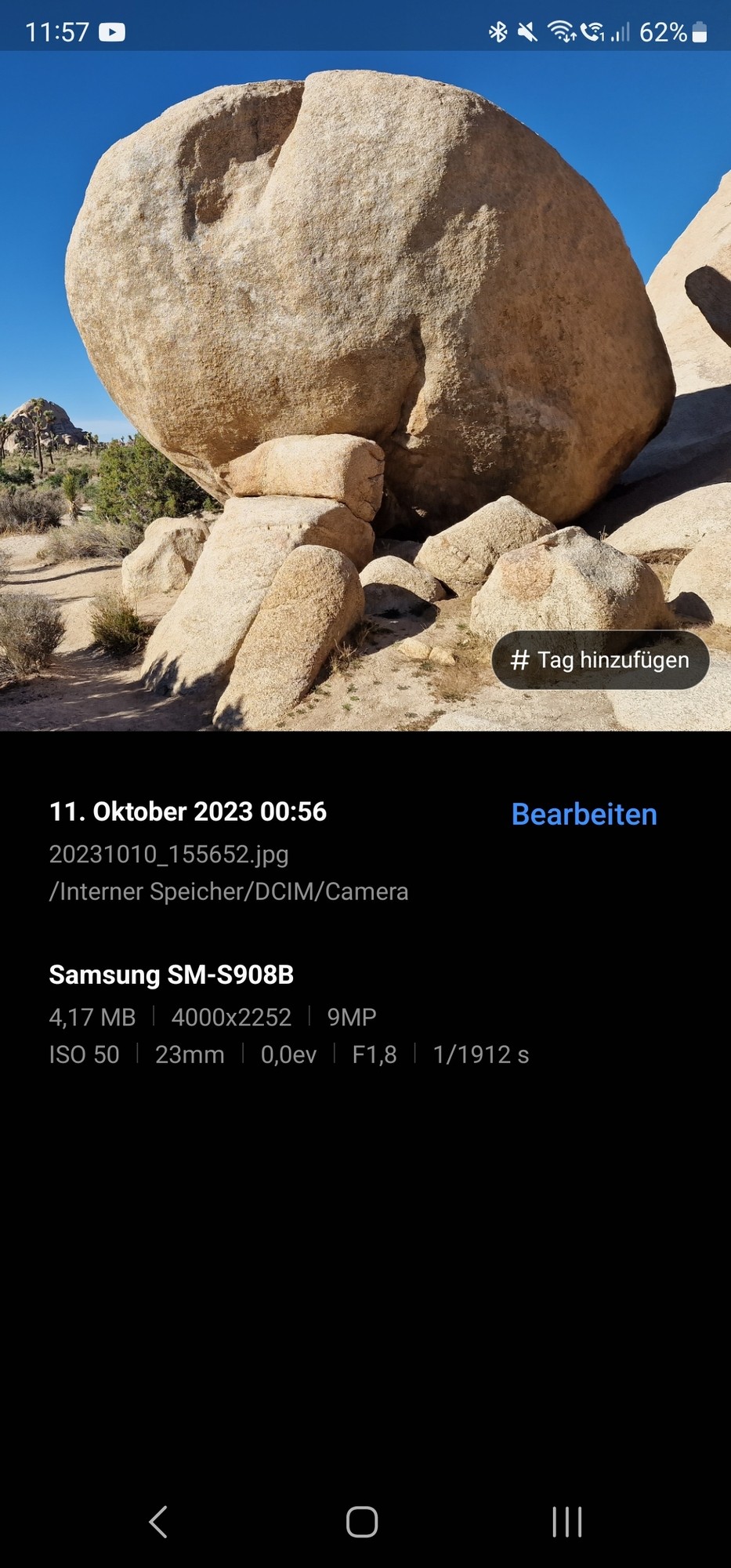The image size is (731, 1568).
Task: Go back with the system back button
Action: (x=158, y=1522)
